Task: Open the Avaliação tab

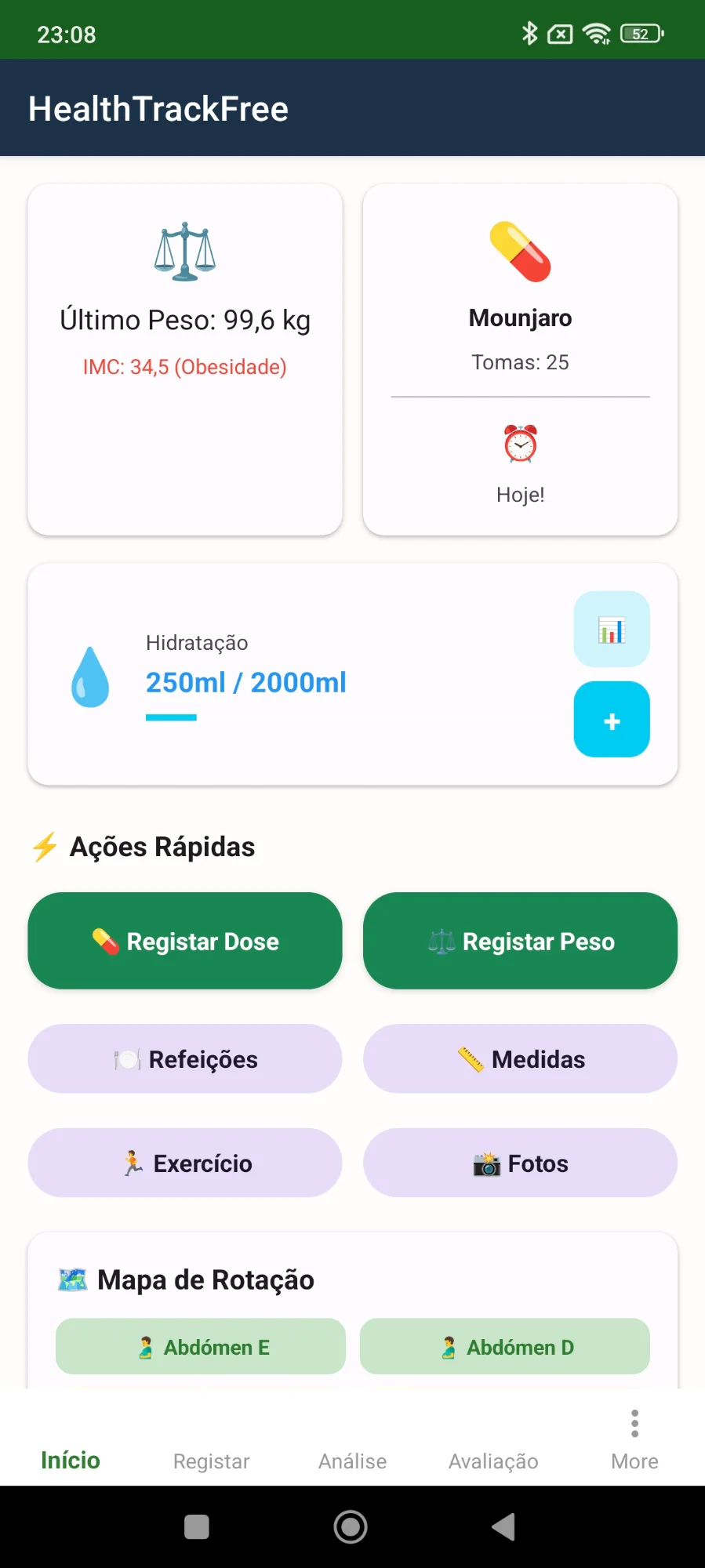Action: (492, 1461)
